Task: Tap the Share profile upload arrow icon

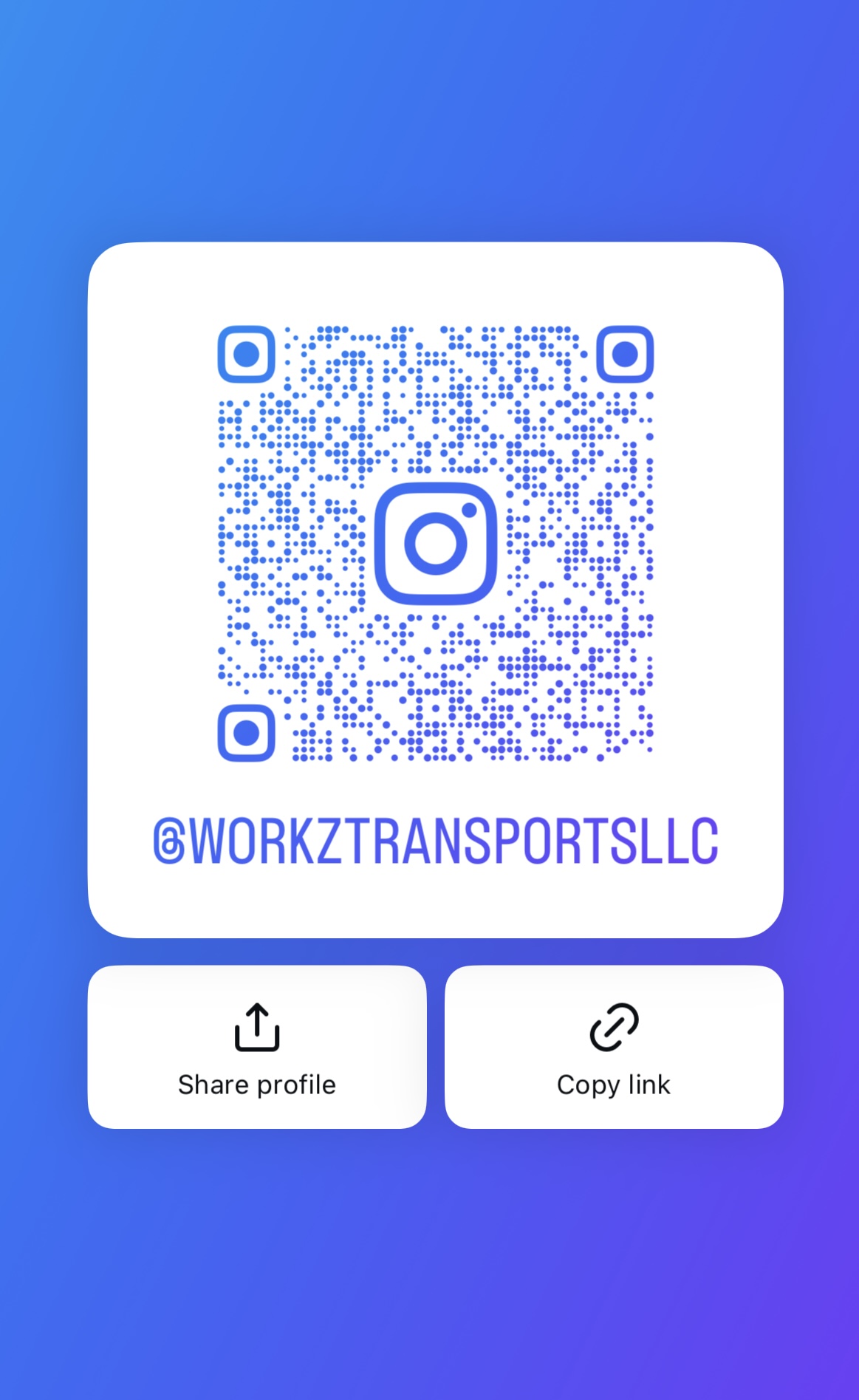Action: click(256, 1028)
